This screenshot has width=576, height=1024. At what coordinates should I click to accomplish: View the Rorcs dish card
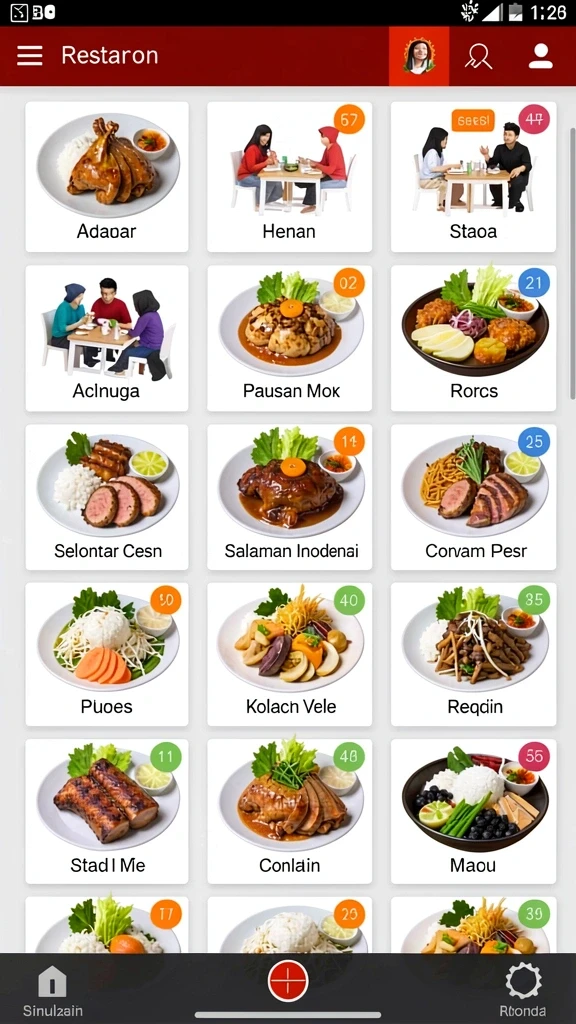pos(473,338)
